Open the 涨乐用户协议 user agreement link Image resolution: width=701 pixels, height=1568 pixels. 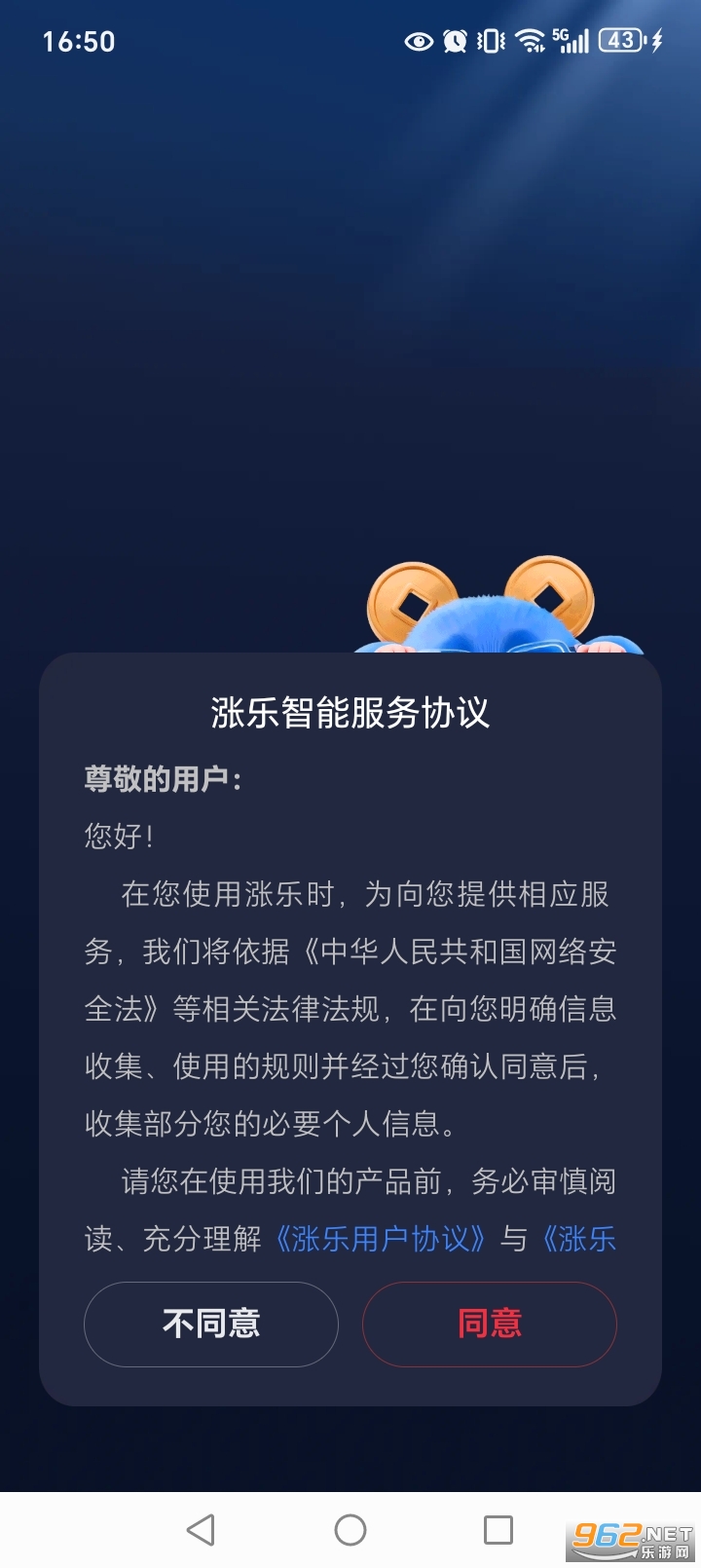(x=380, y=1237)
